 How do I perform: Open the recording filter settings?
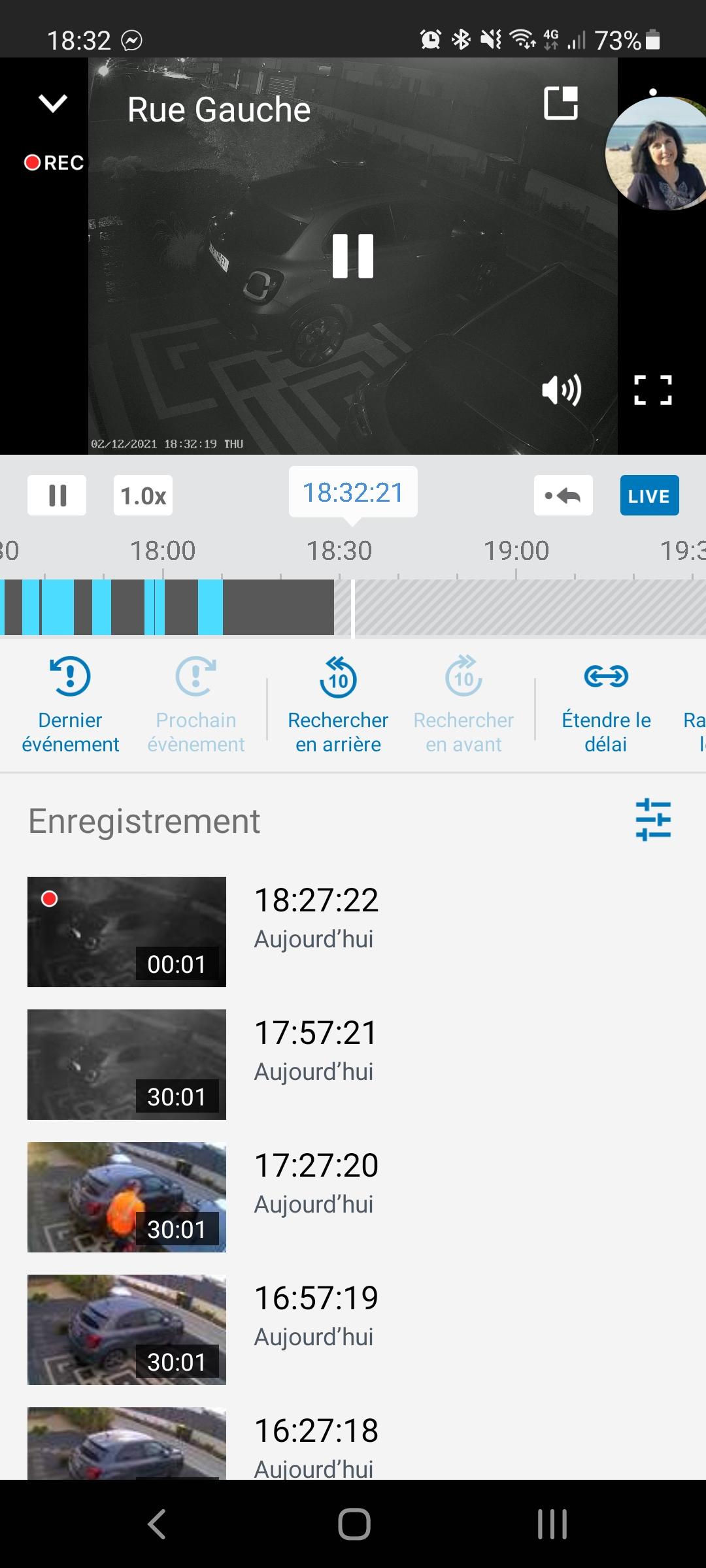click(x=653, y=819)
